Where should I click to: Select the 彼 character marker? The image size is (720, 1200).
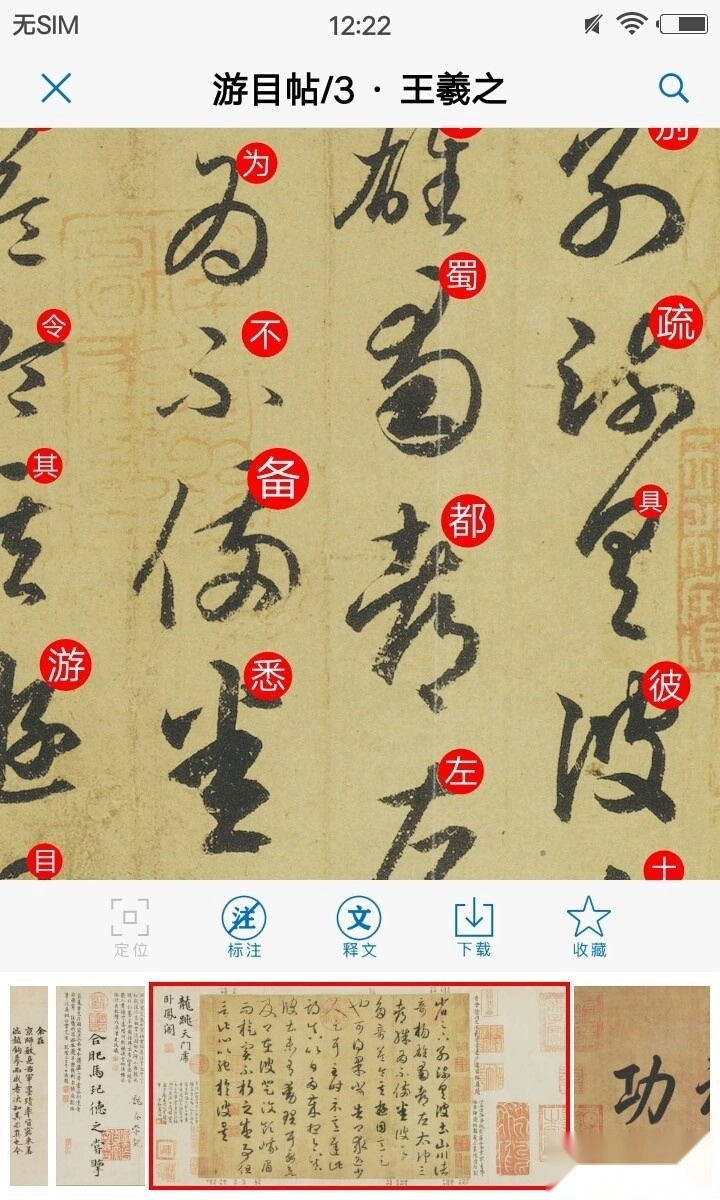pyautogui.click(x=666, y=686)
